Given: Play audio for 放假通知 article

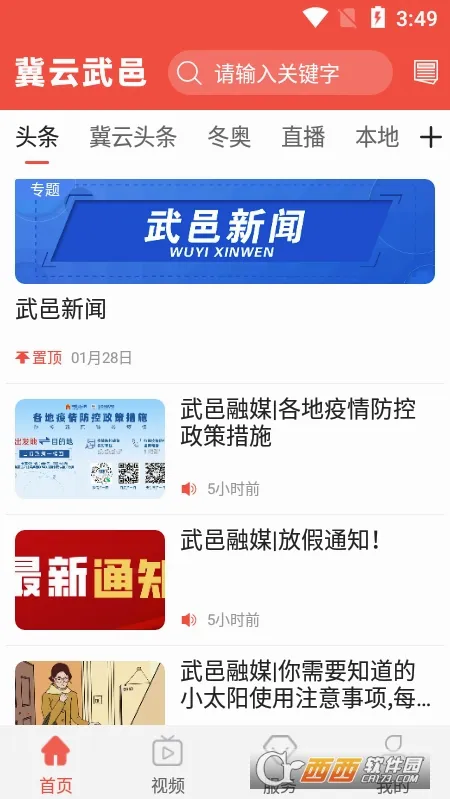Looking at the screenshot, I should coord(189,620).
